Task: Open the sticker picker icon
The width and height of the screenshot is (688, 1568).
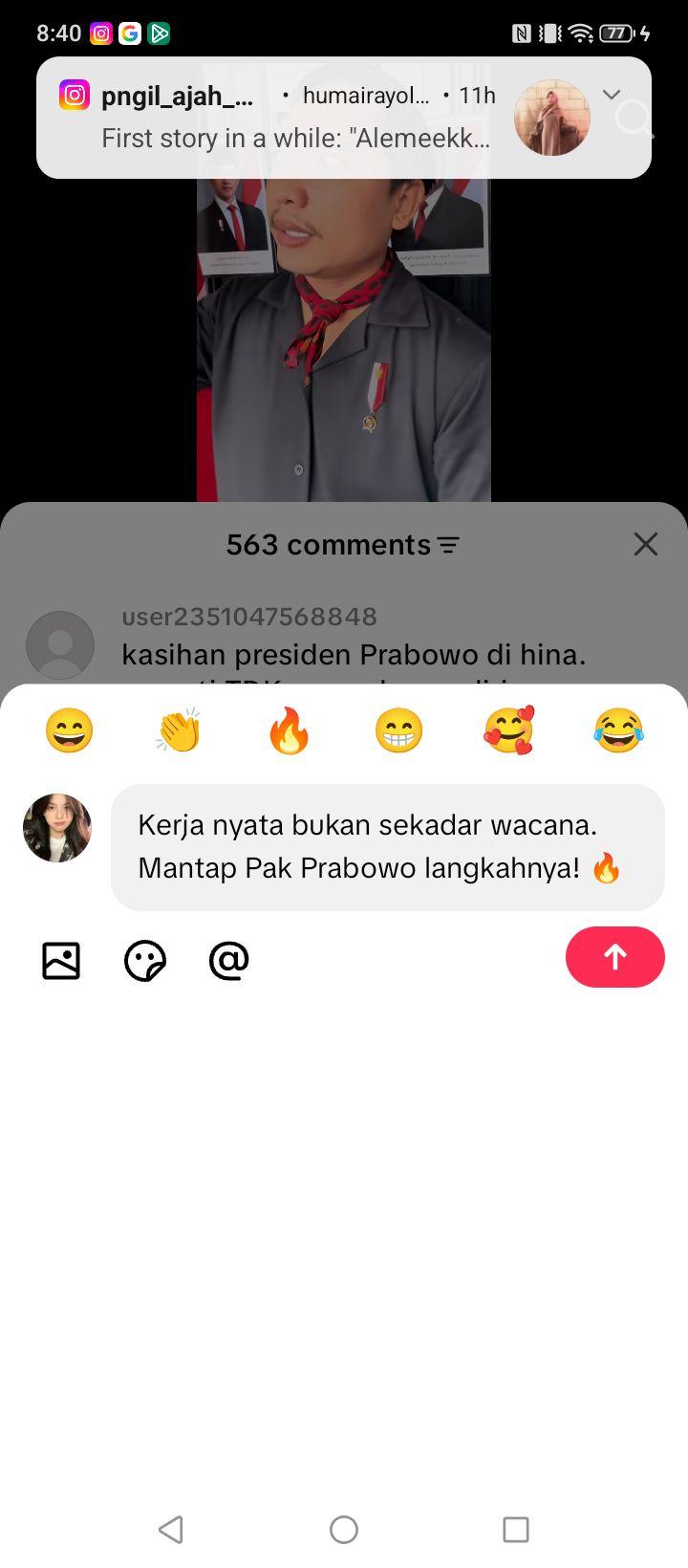Action: [x=145, y=960]
